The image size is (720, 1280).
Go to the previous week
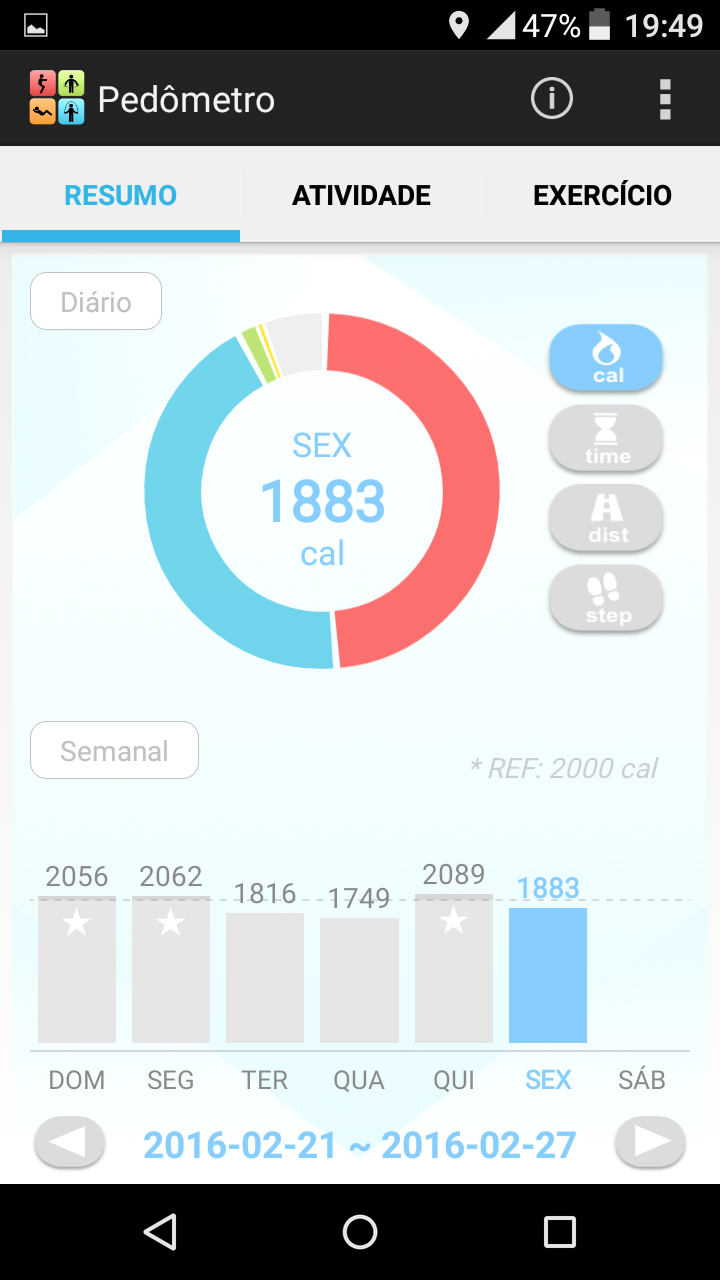(x=69, y=1143)
